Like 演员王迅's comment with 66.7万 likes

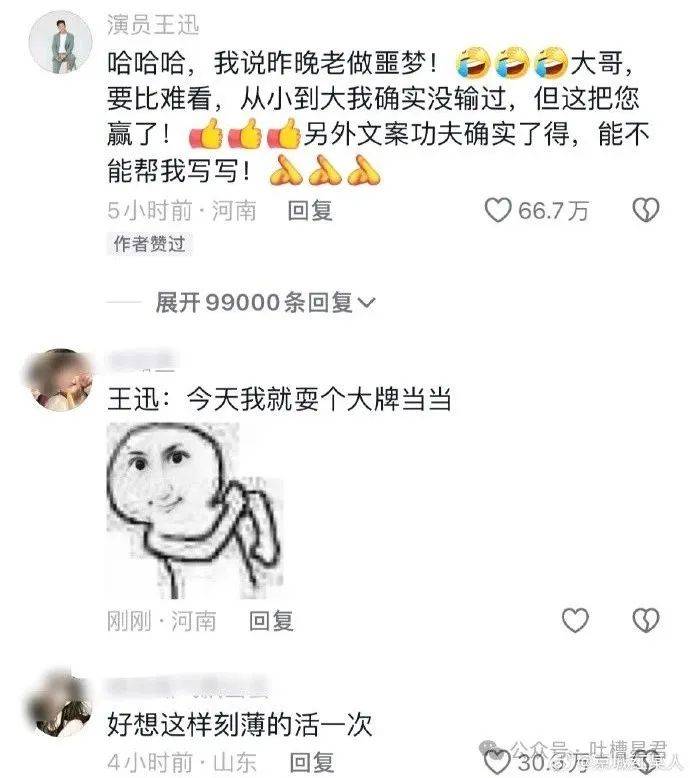click(498, 210)
